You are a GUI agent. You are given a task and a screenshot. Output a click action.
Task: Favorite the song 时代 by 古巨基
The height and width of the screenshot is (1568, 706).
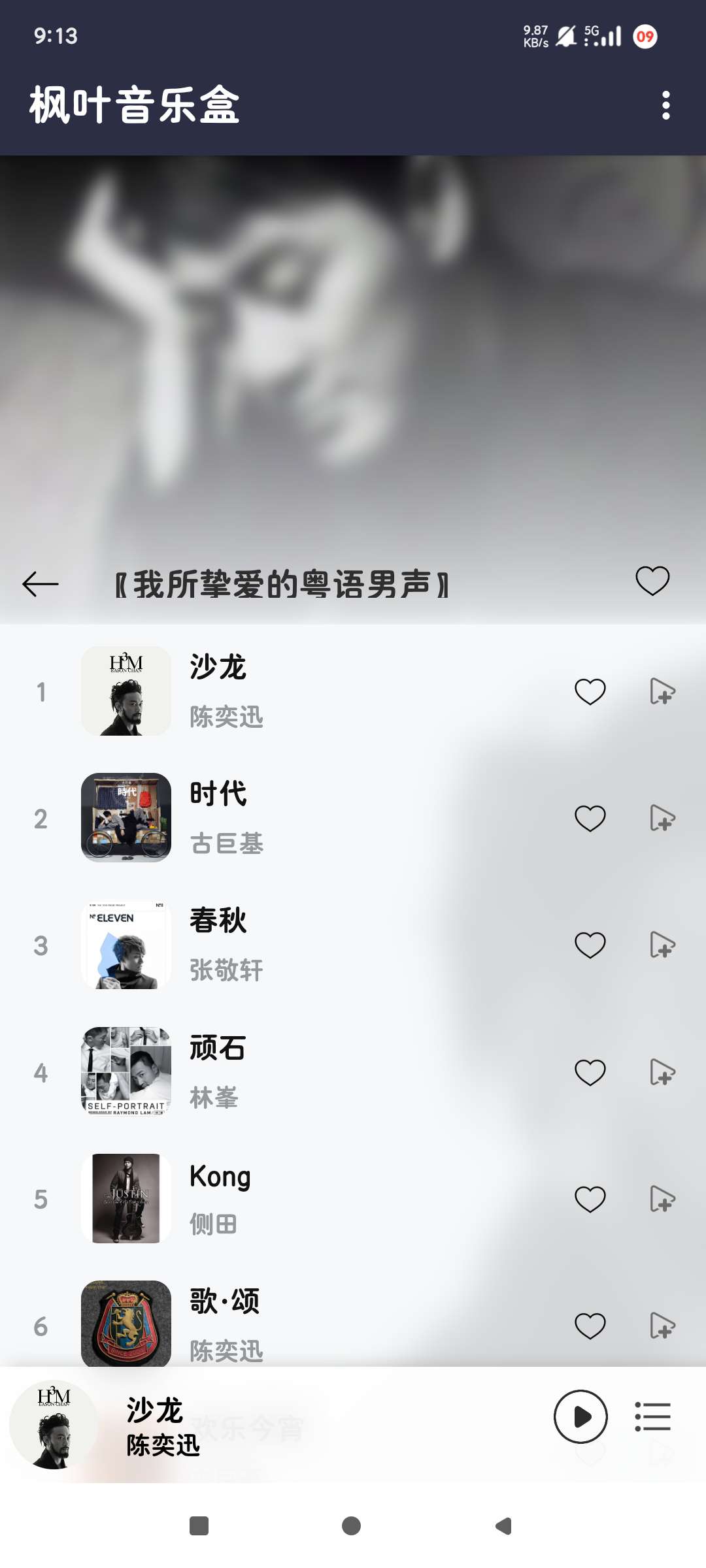(589, 819)
